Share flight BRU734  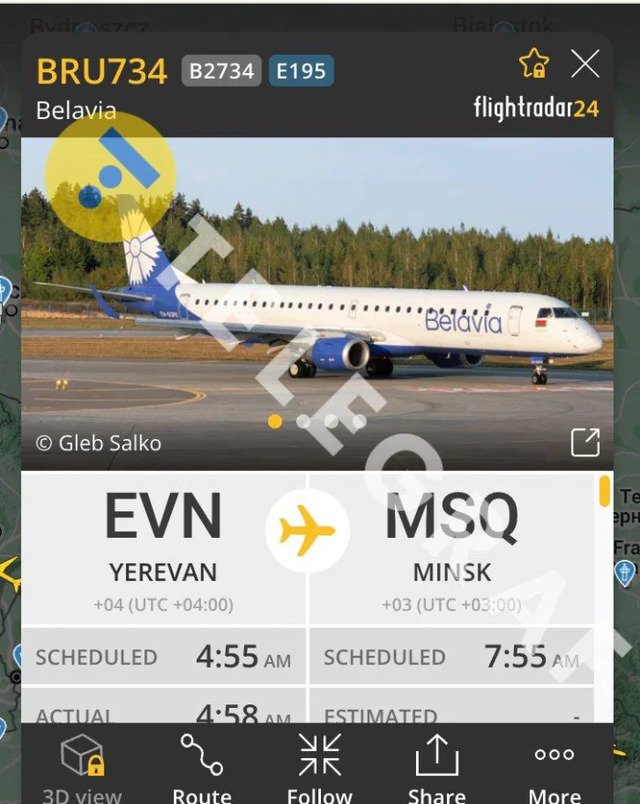pyautogui.click(x=437, y=767)
